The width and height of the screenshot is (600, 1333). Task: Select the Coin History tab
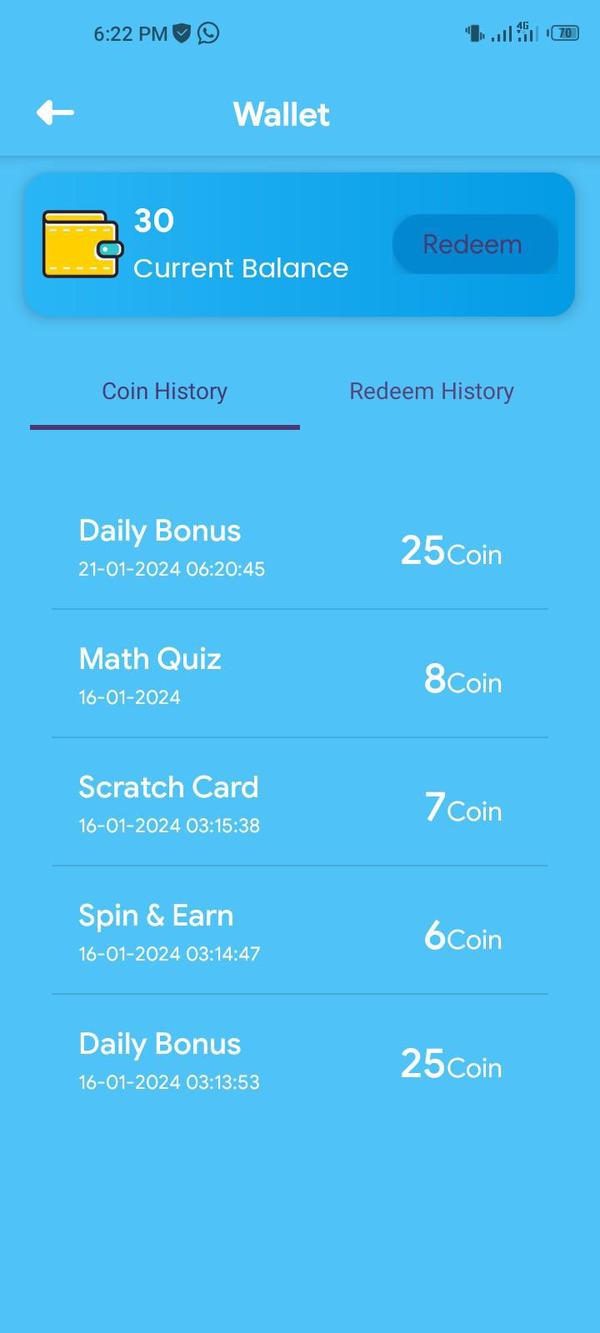tap(165, 391)
